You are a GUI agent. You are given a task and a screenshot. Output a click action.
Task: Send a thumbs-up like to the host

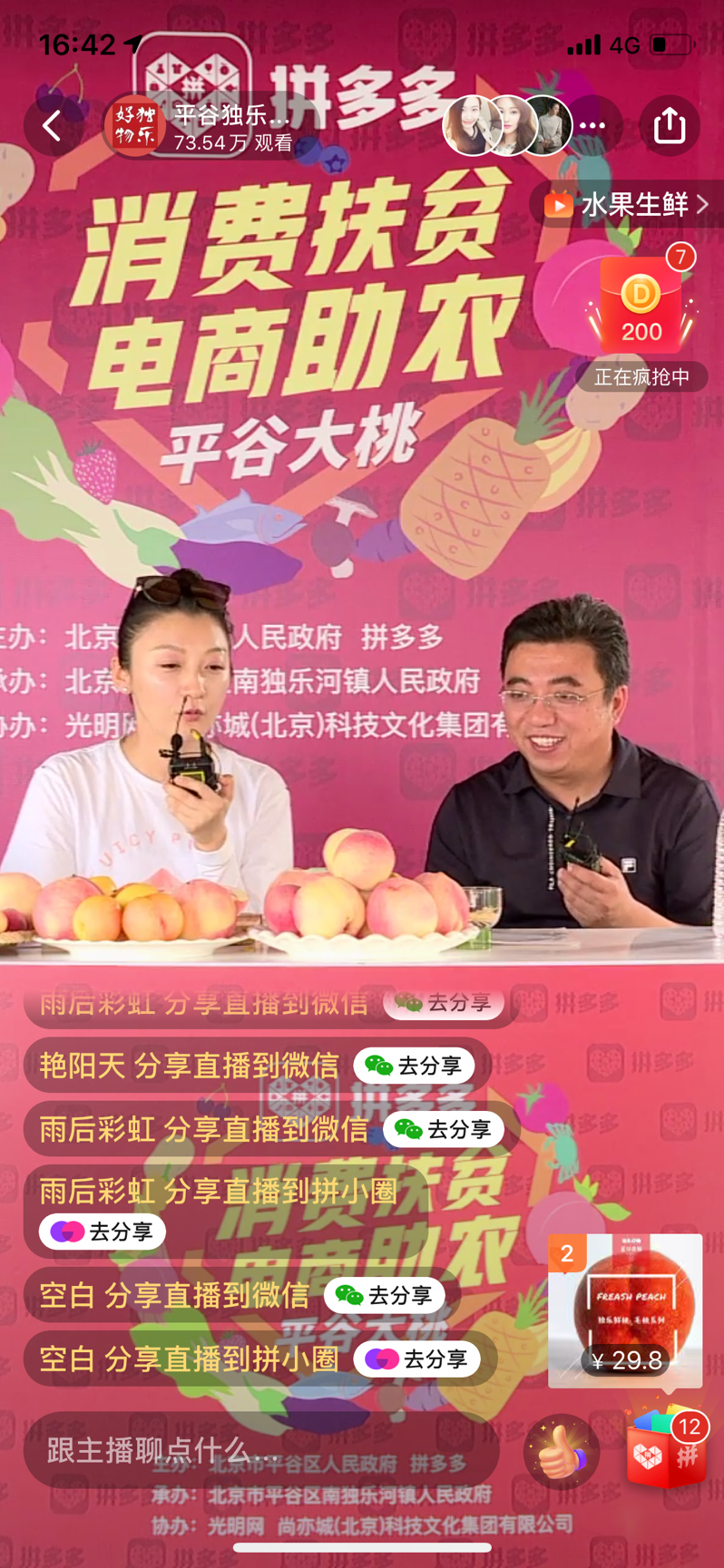click(561, 1451)
